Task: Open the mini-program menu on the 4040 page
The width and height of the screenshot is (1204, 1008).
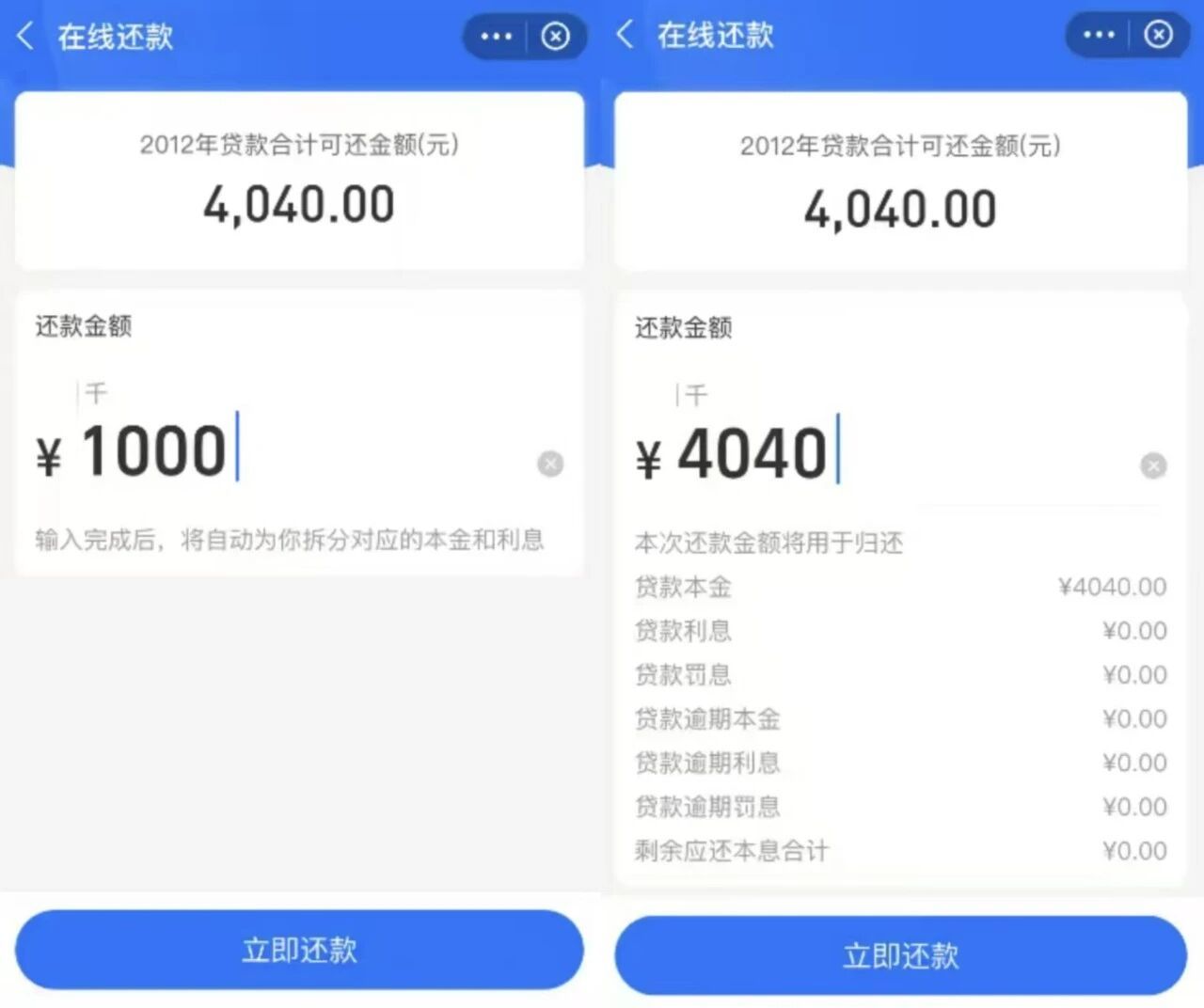Action: (x=1098, y=35)
